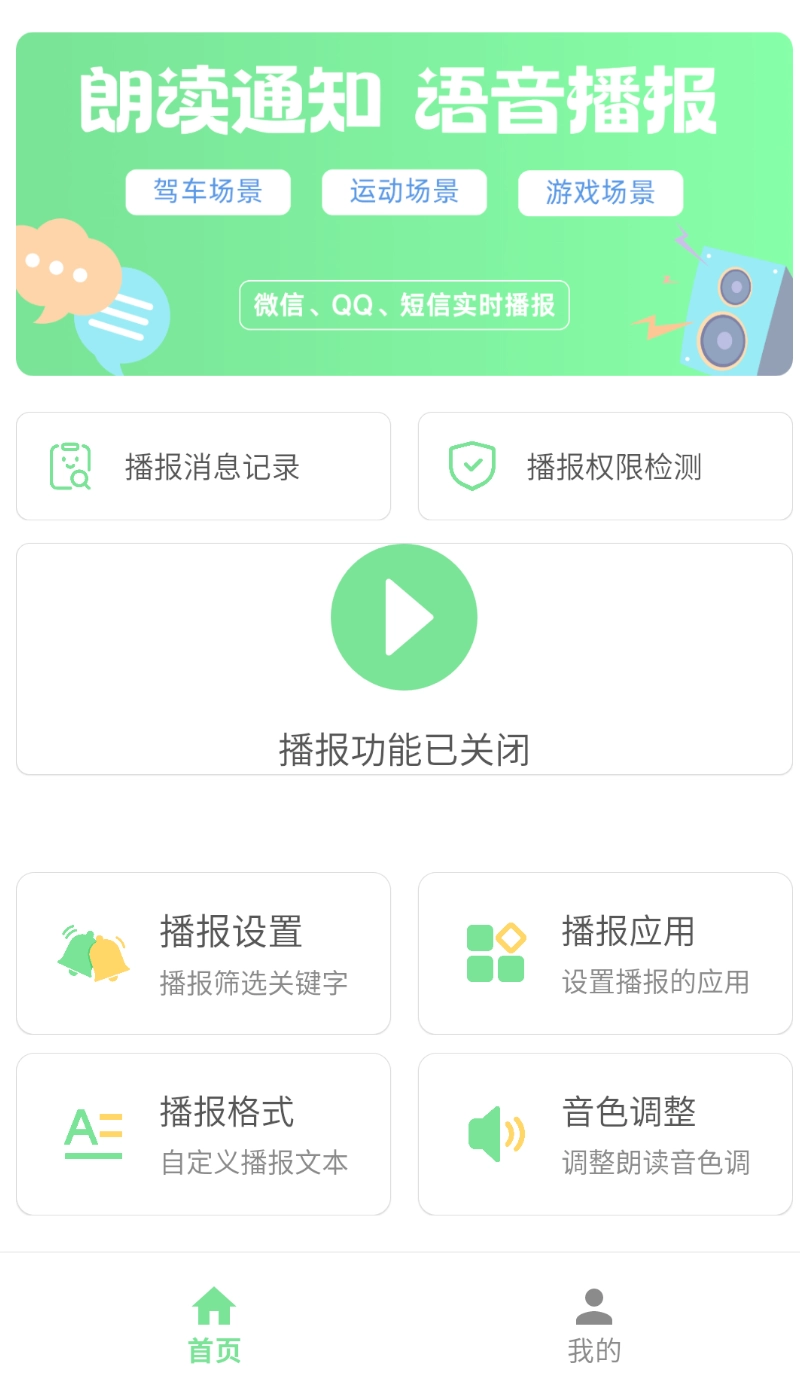Open 播报权限检测 permission check
The height and width of the screenshot is (1381, 800).
(605, 466)
